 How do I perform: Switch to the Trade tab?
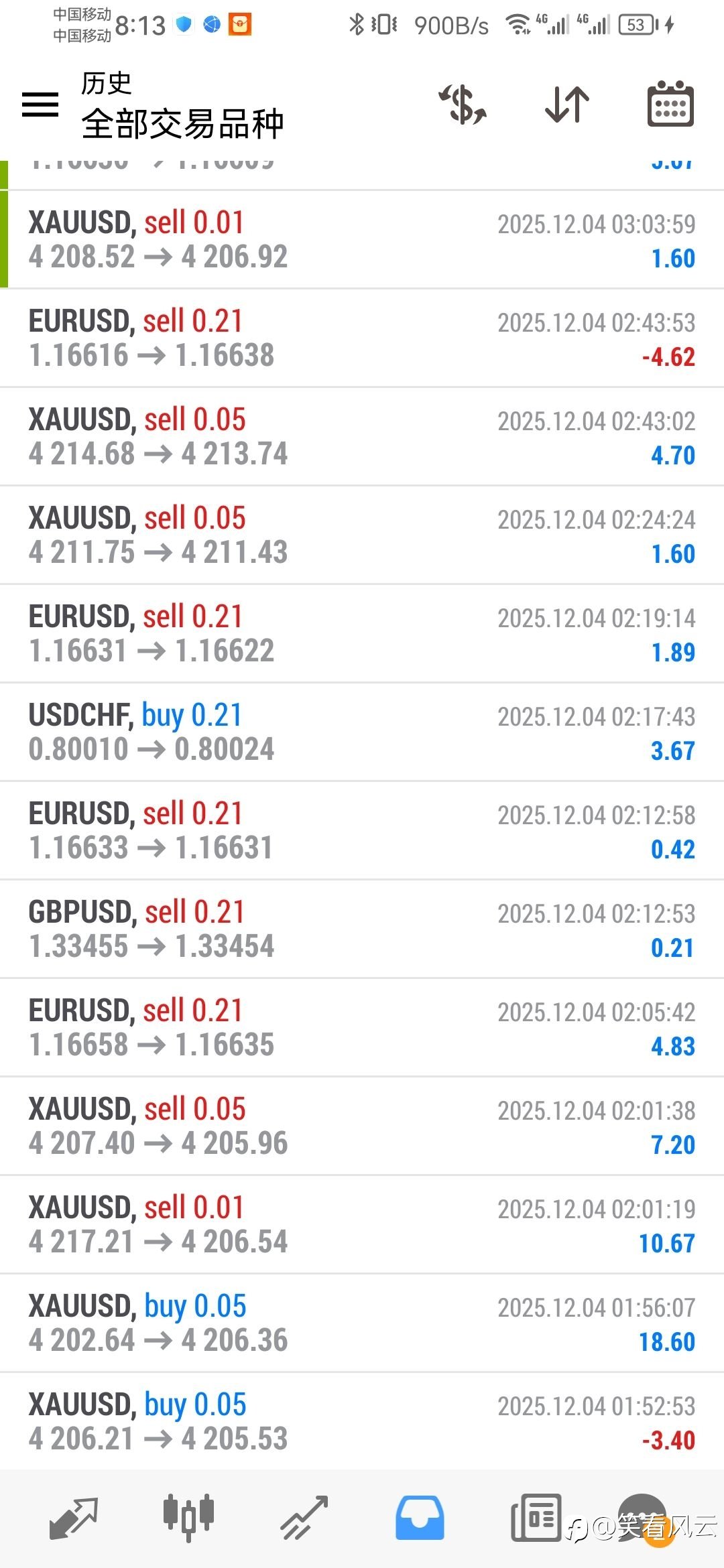pos(304,1518)
